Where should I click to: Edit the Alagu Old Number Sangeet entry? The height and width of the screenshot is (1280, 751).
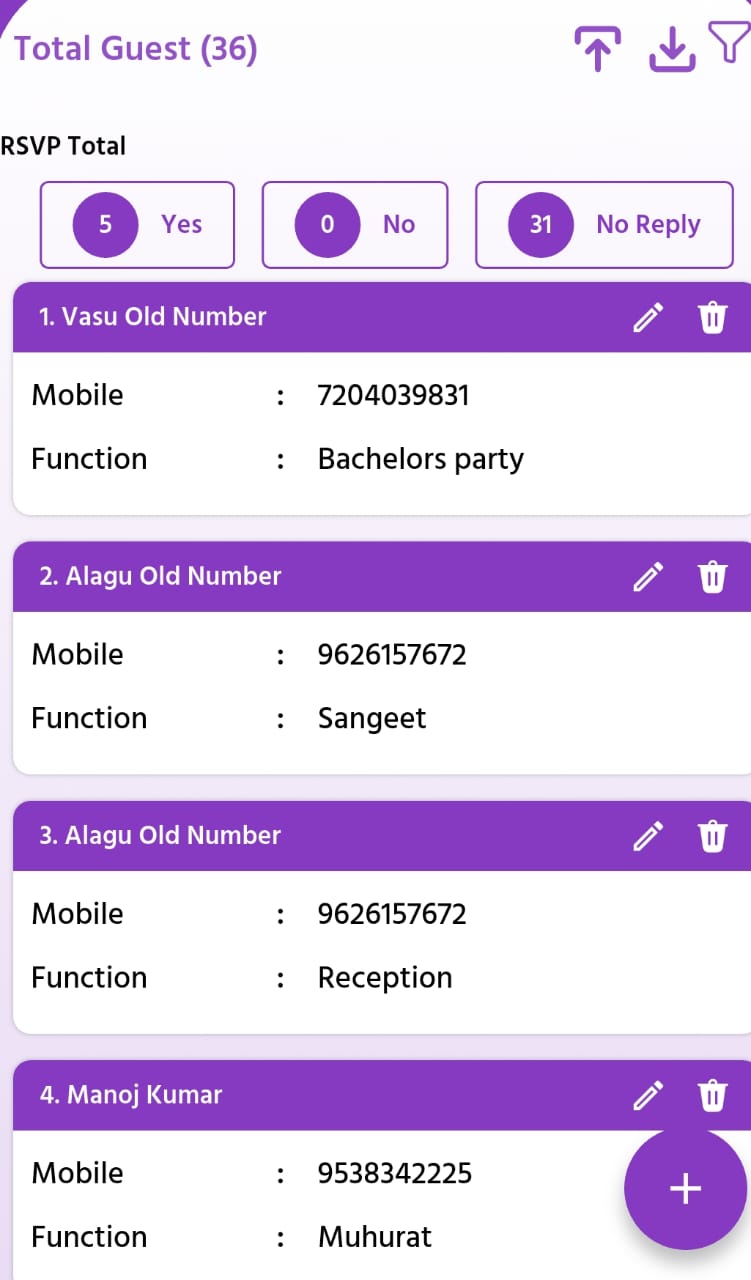[649, 576]
